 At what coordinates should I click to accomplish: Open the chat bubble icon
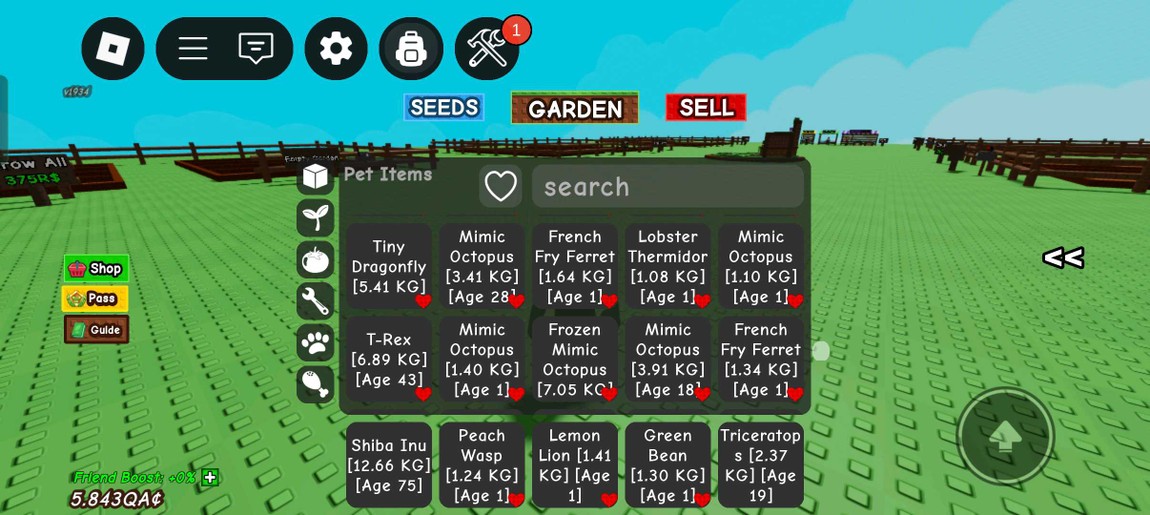256,48
